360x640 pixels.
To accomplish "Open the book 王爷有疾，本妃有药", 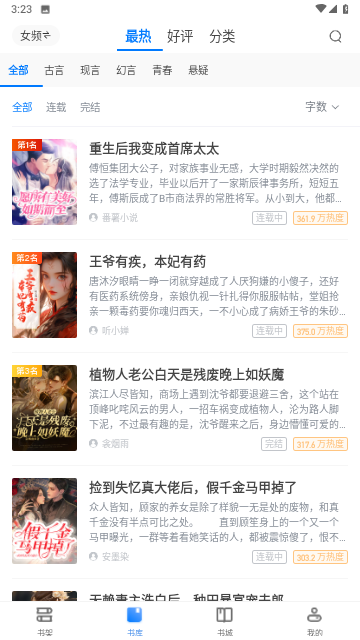I will click(180, 296).
